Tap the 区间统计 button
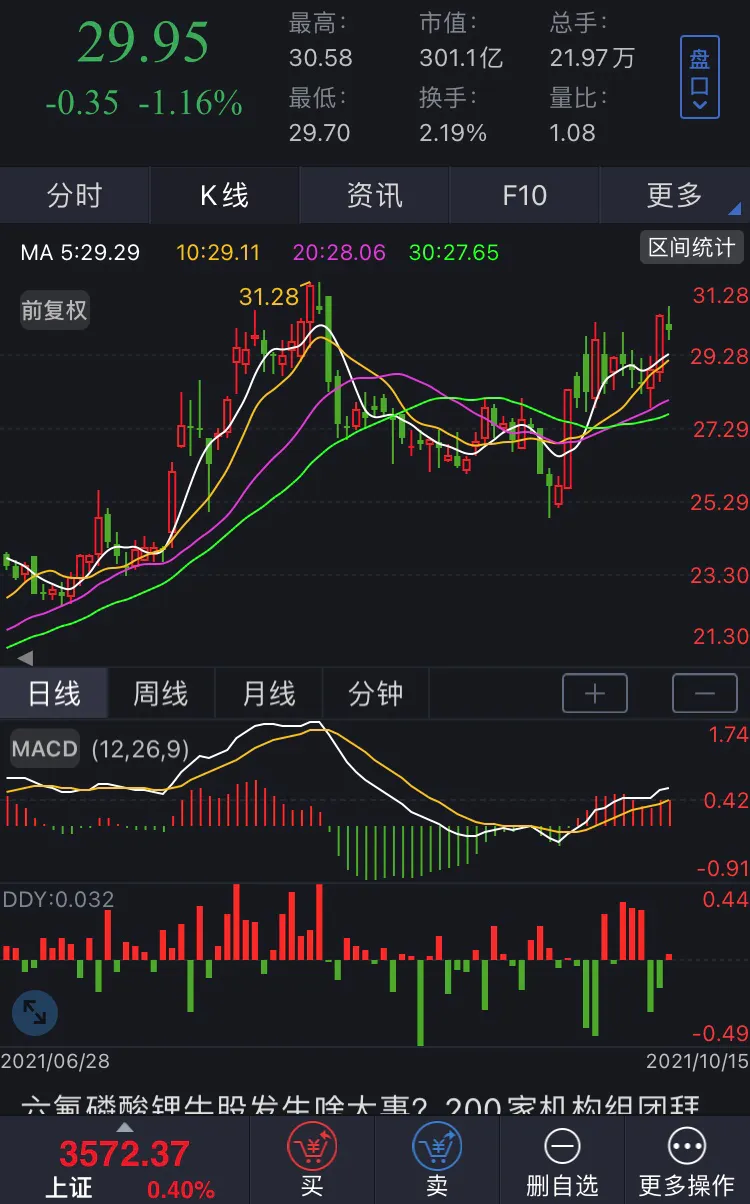This screenshot has width=750, height=1204. 692,248
